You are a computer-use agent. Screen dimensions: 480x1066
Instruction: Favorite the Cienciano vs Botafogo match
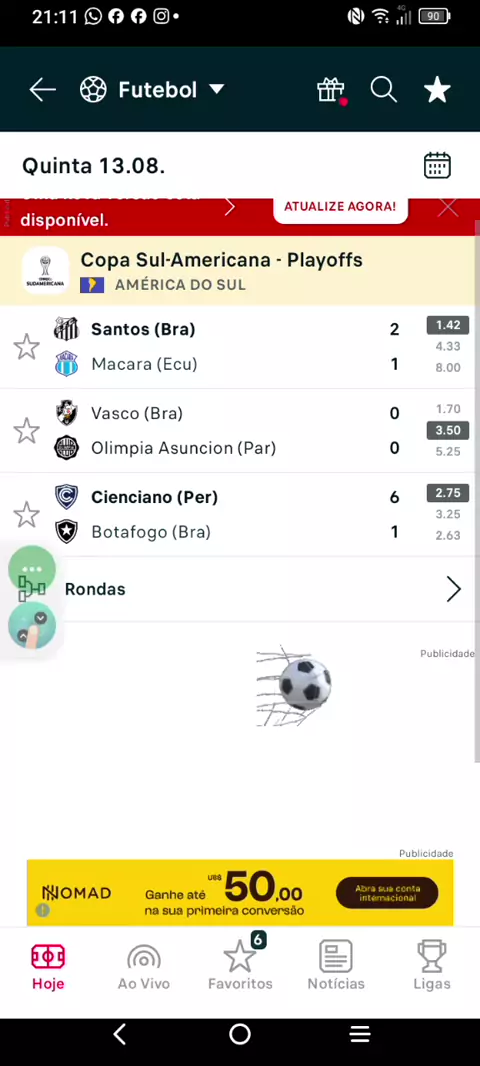pos(27,515)
